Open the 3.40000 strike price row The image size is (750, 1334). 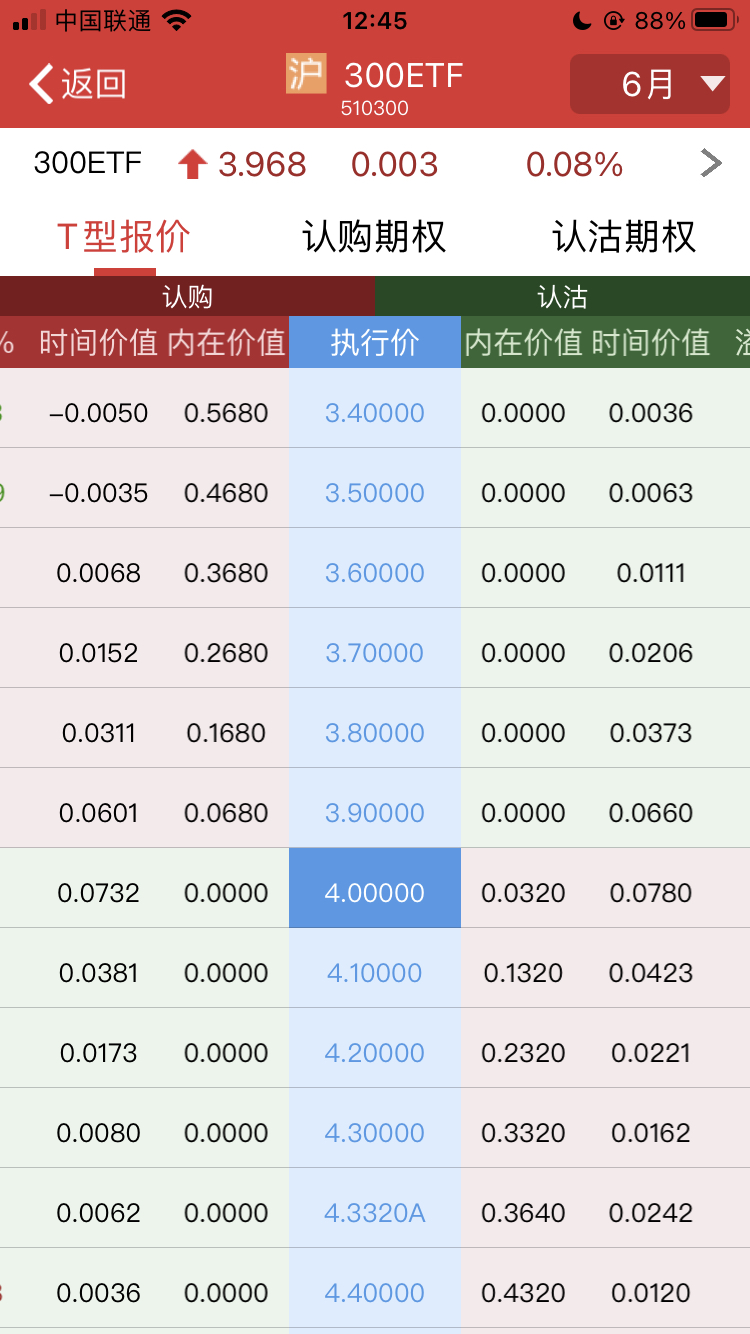(x=375, y=413)
